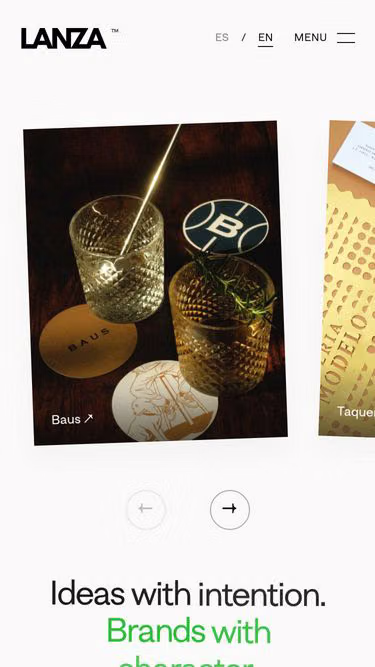Go back with the left arrow button

click(x=145, y=509)
